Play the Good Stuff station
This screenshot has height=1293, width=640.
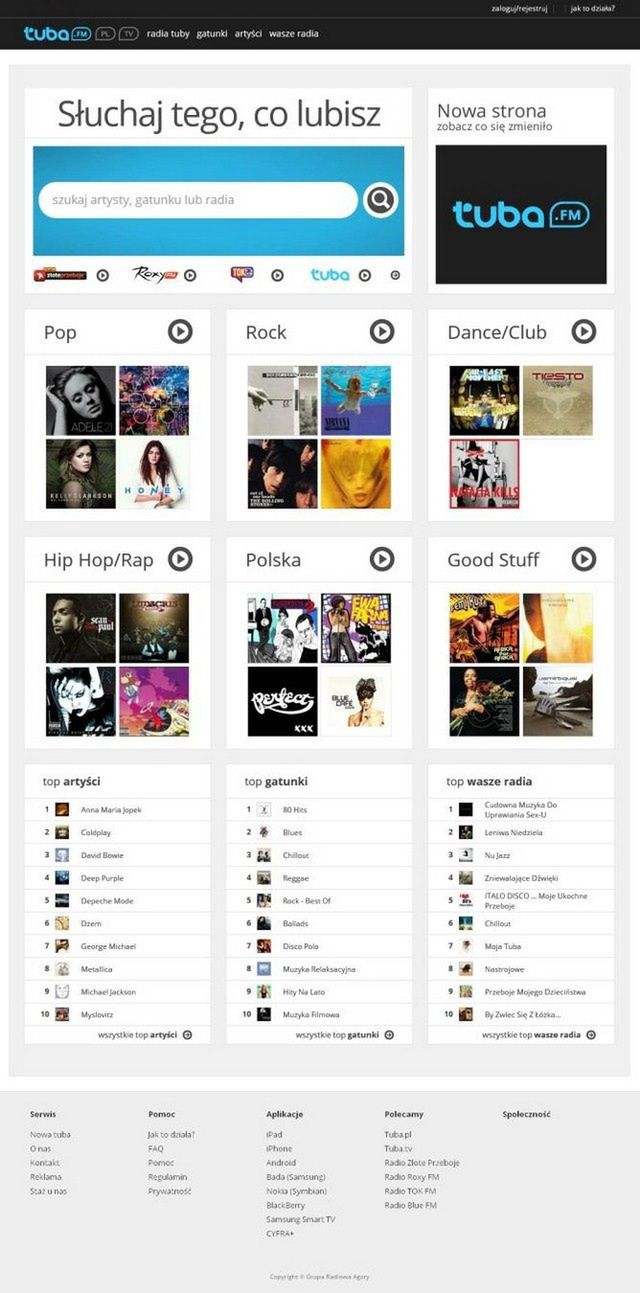[x=584, y=559]
